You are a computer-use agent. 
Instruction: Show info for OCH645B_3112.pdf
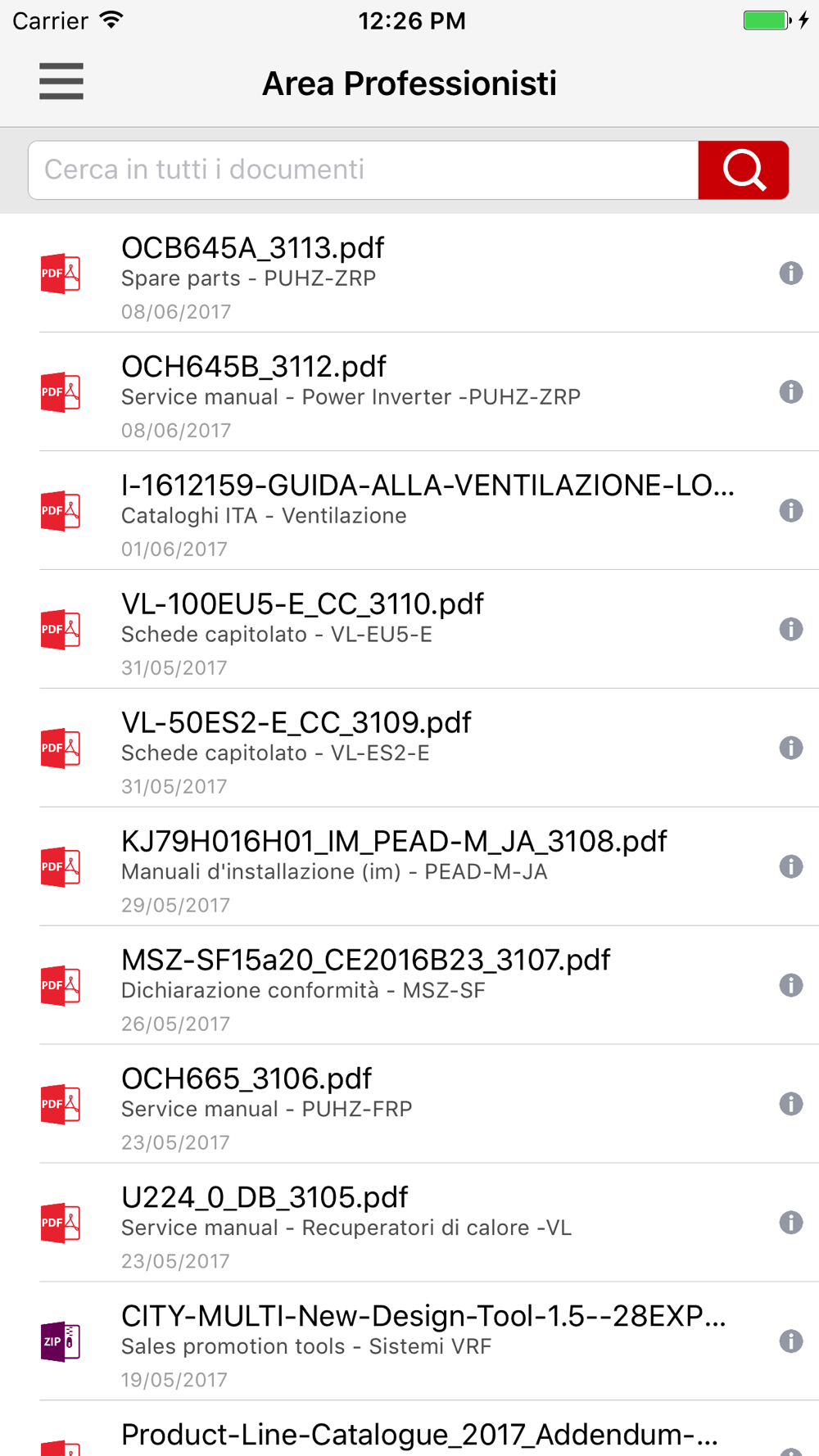click(791, 392)
